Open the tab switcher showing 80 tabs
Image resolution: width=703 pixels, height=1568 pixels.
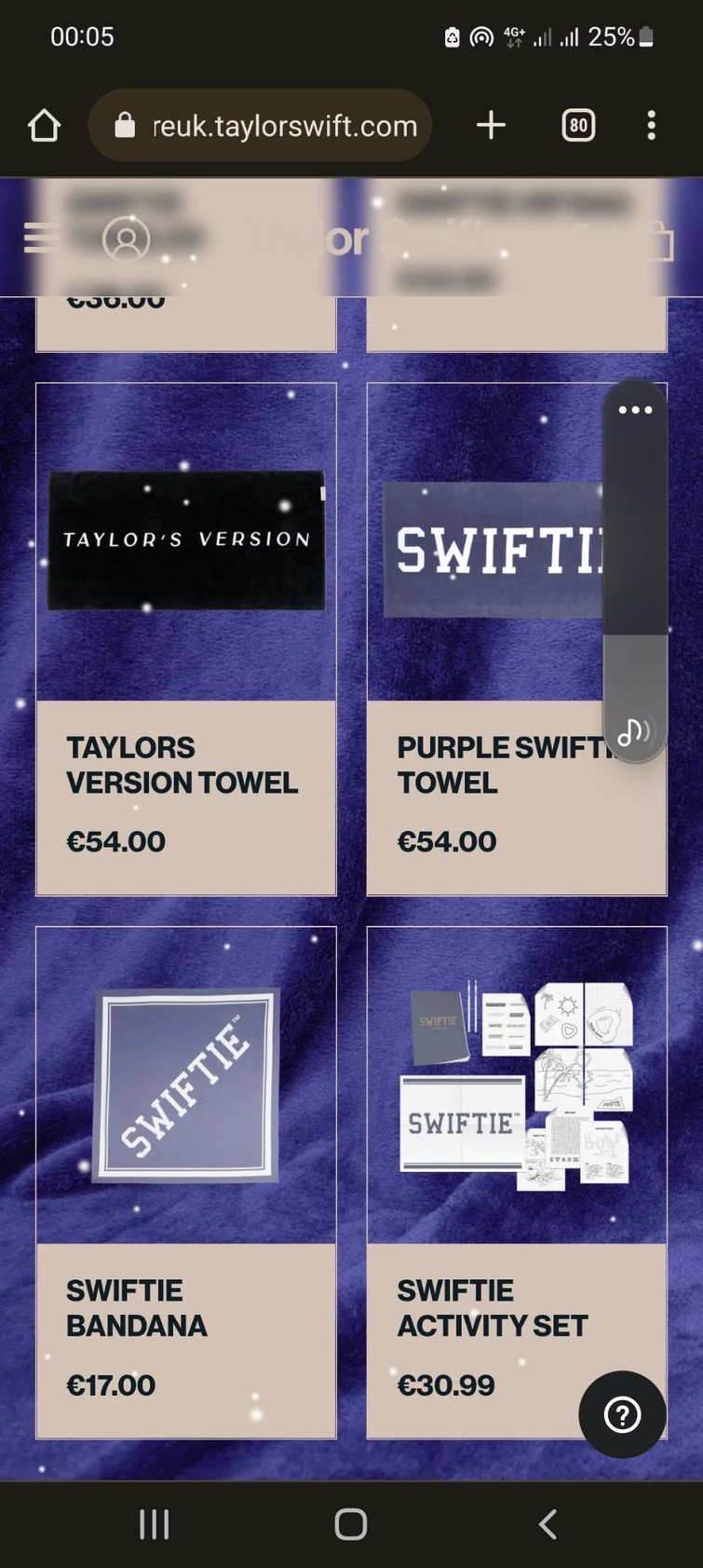click(x=578, y=126)
